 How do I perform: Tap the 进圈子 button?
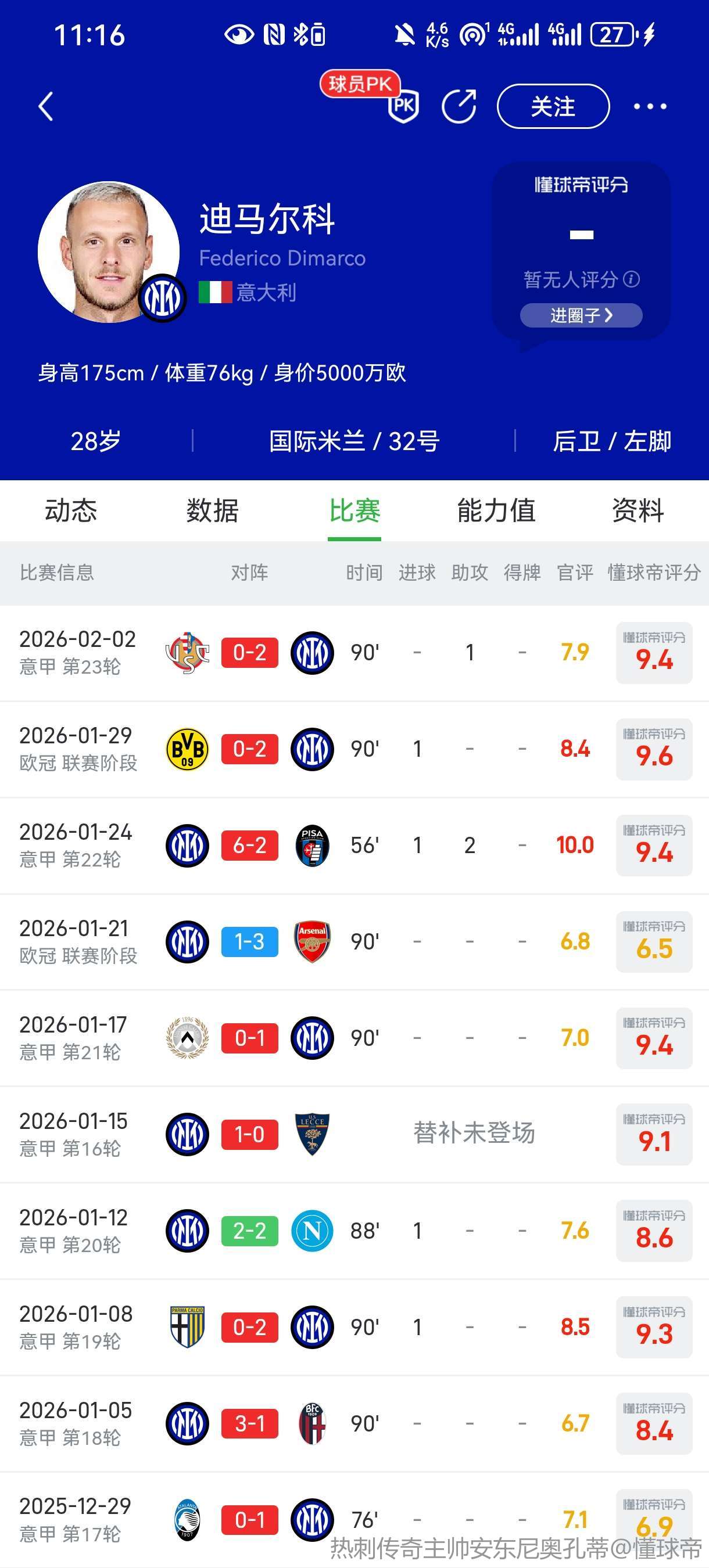coord(581,315)
